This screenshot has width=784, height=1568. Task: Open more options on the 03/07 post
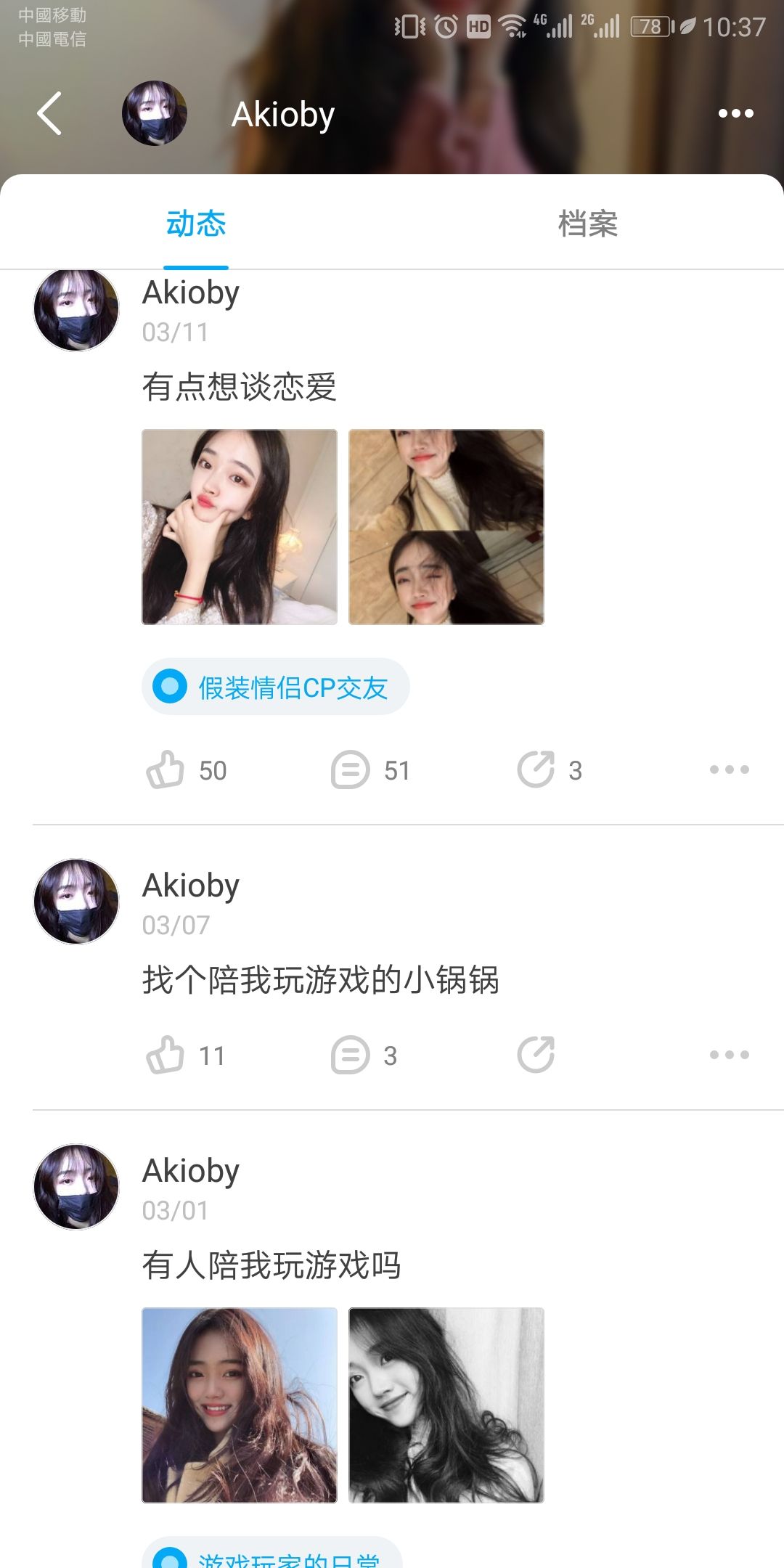coord(729,1055)
